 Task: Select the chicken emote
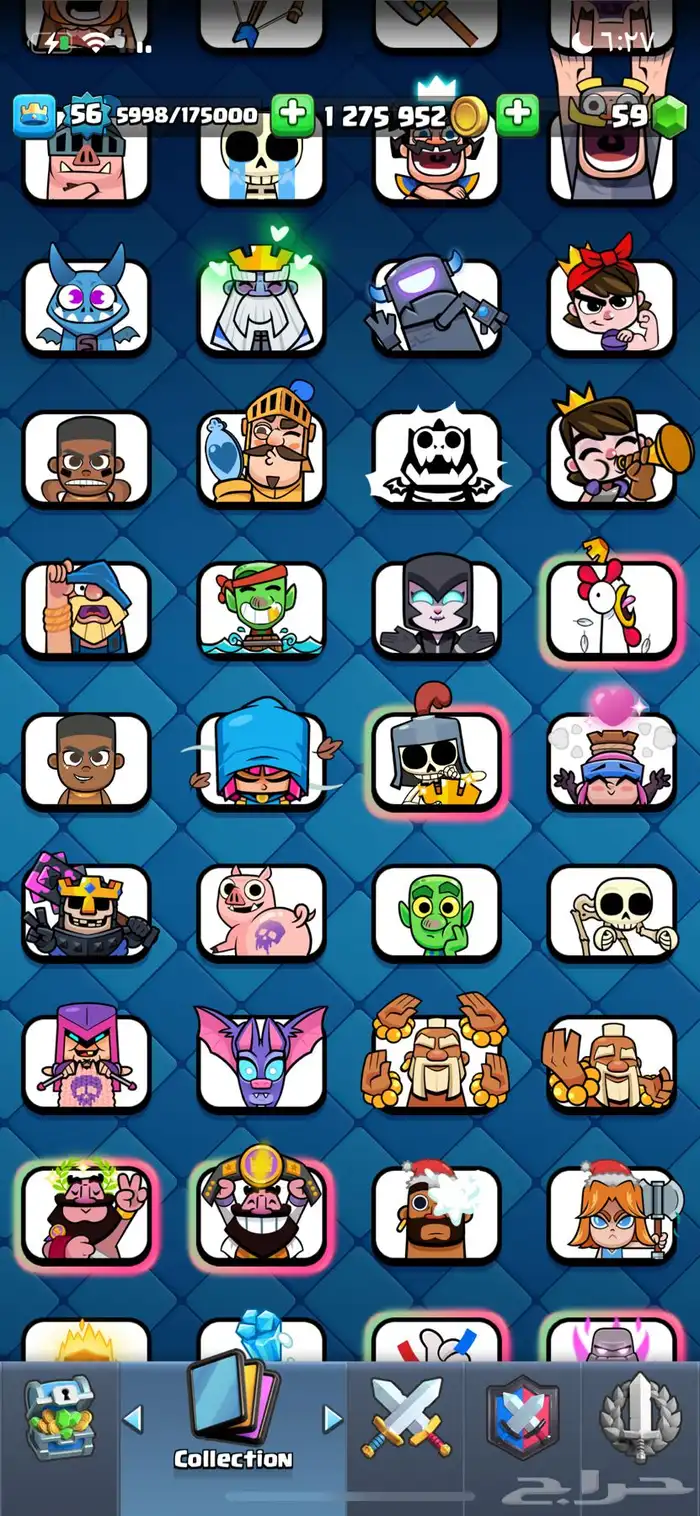coord(611,608)
